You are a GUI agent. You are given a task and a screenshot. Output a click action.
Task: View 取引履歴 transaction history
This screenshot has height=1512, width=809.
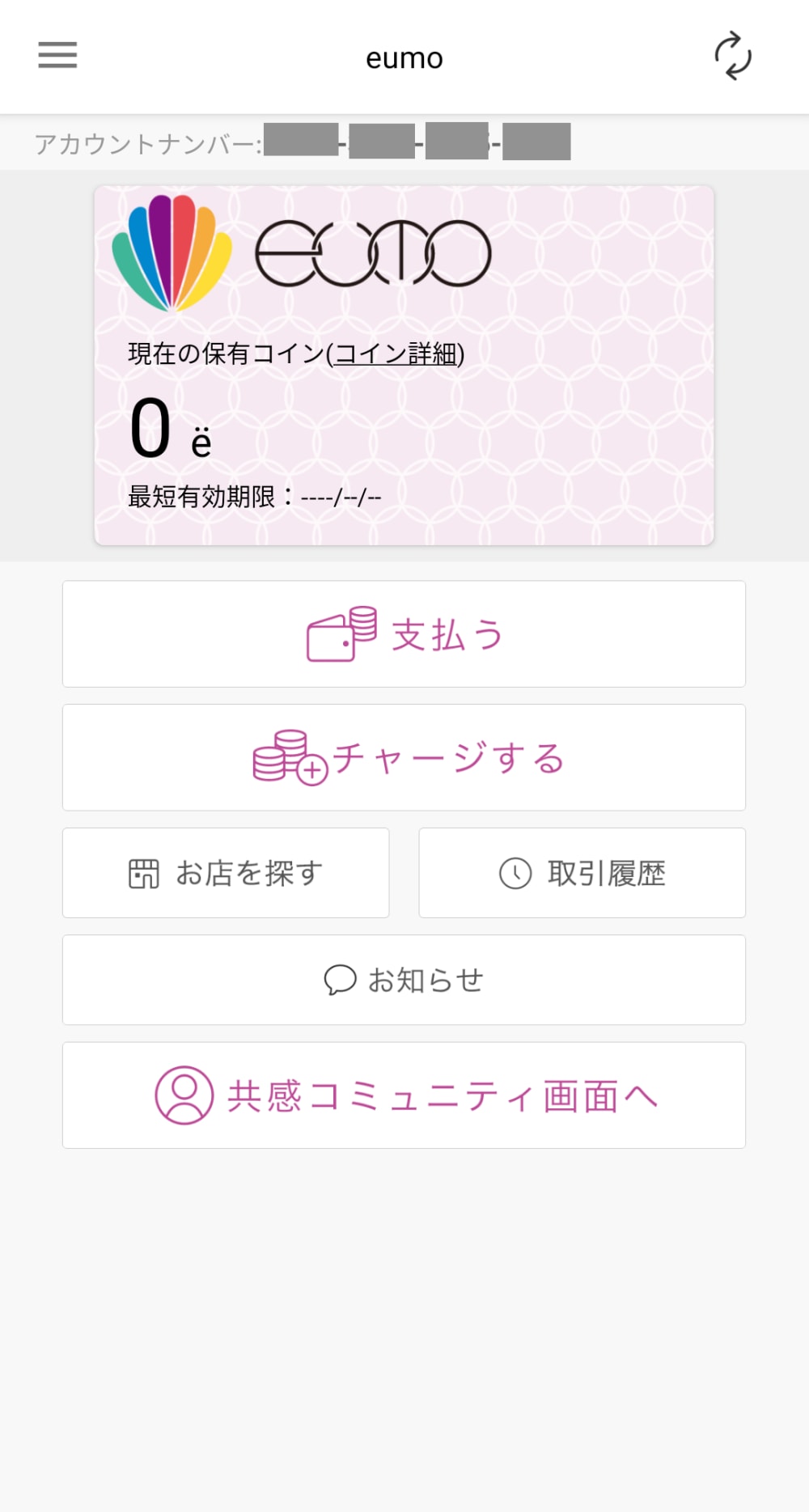pyautogui.click(x=582, y=873)
